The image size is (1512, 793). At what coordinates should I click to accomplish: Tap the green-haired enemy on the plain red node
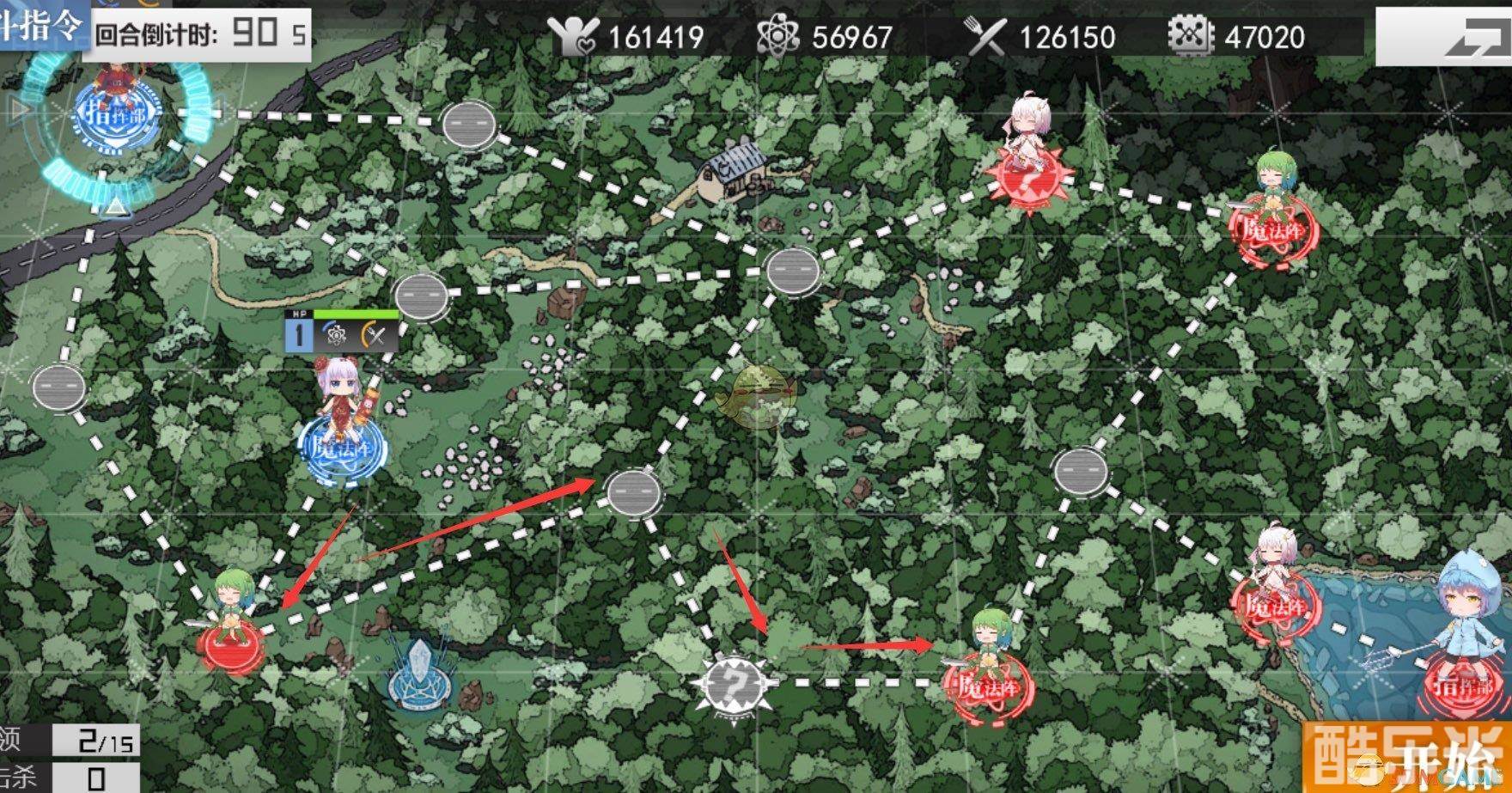[229, 623]
